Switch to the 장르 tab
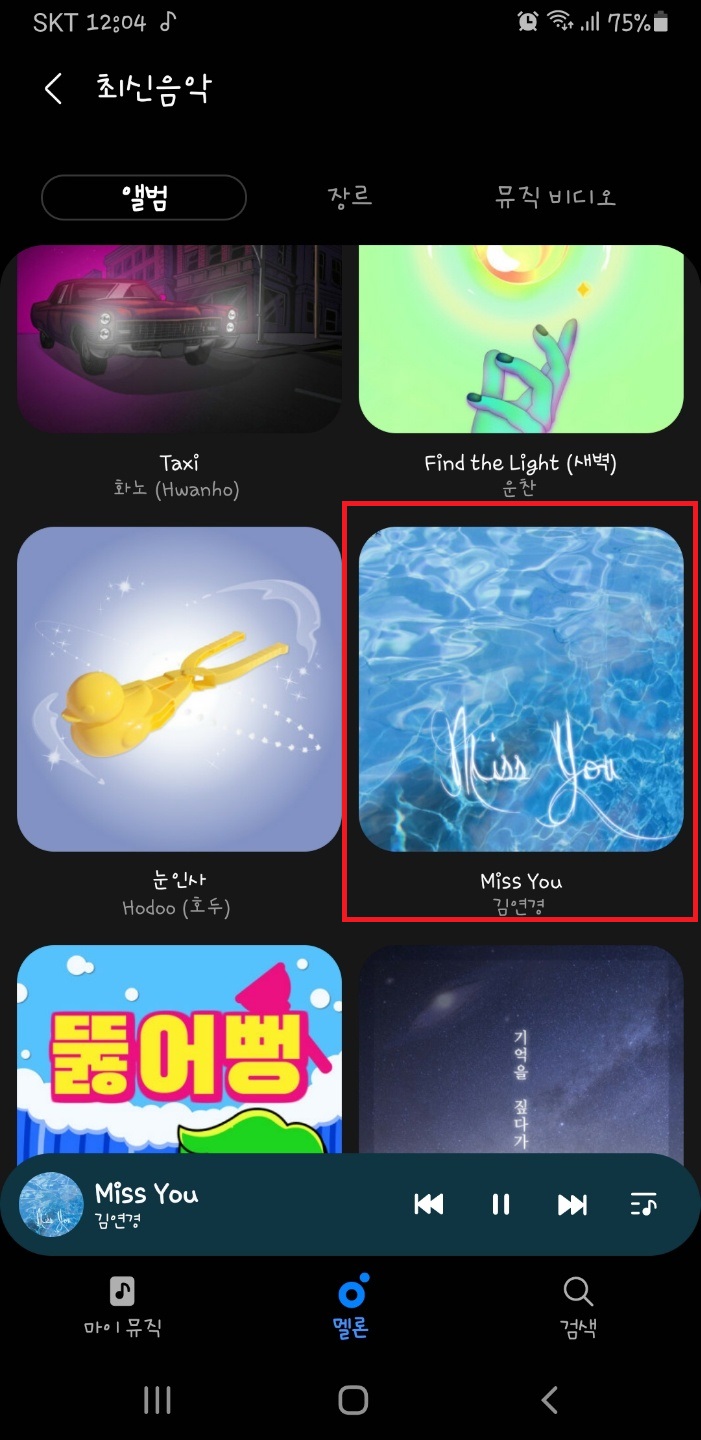This screenshot has height=1440, width=701. click(350, 196)
